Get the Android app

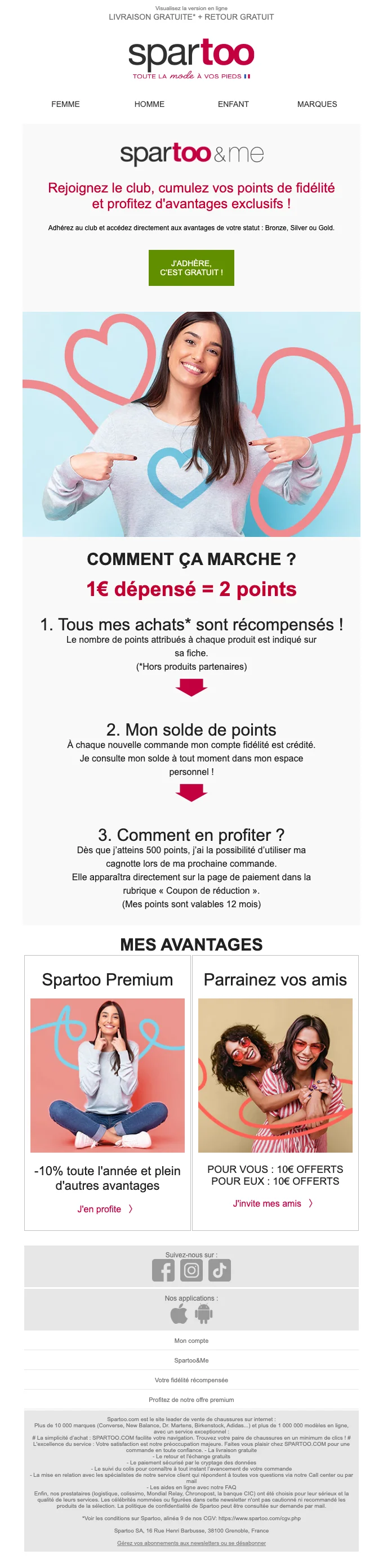[x=203, y=1314]
